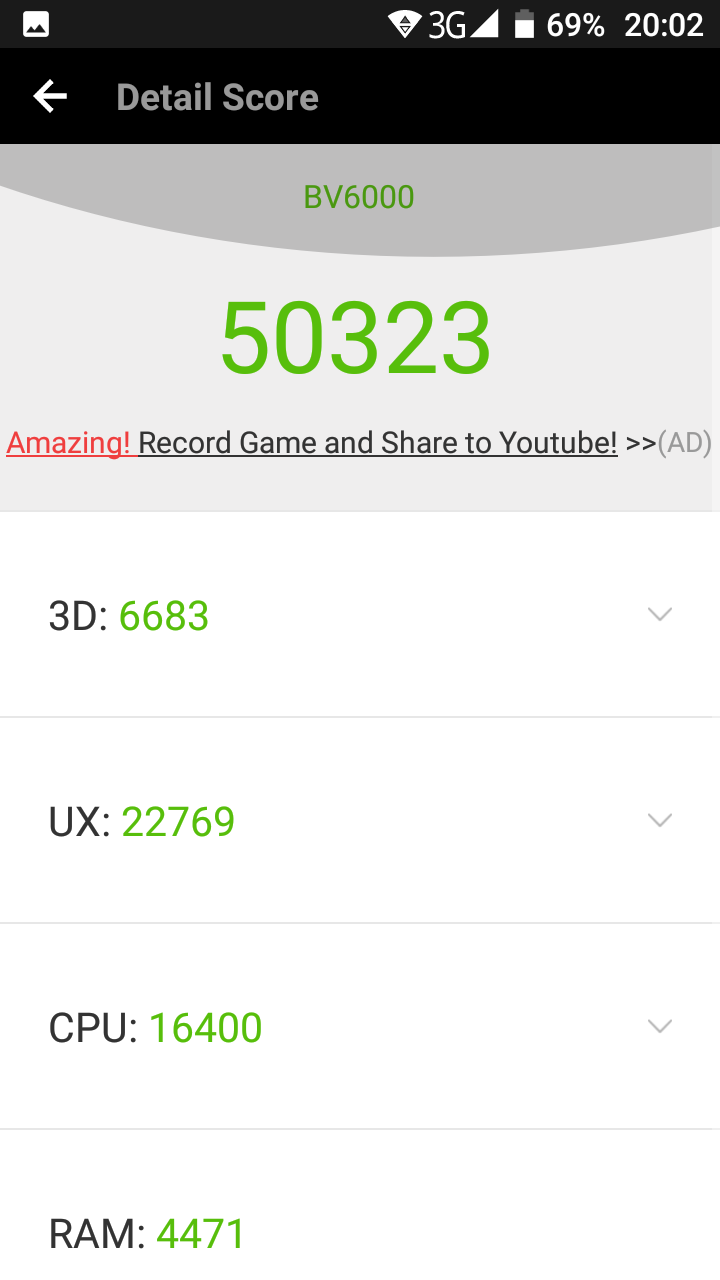This screenshot has height=1280, width=720.
Task: Expand the UX score breakdown
Action: pos(659,821)
